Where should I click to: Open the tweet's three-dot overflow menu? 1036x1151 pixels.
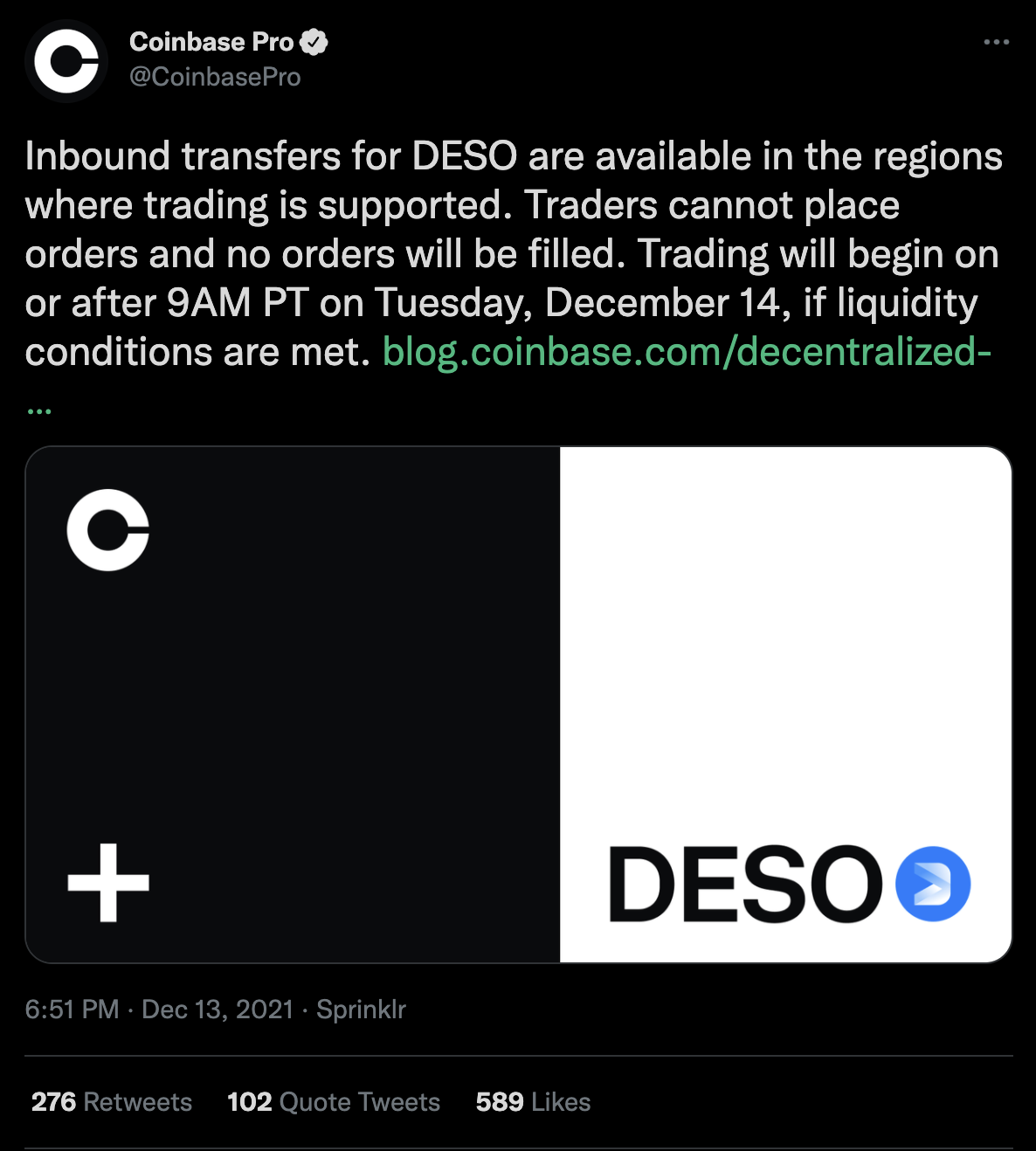(996, 42)
